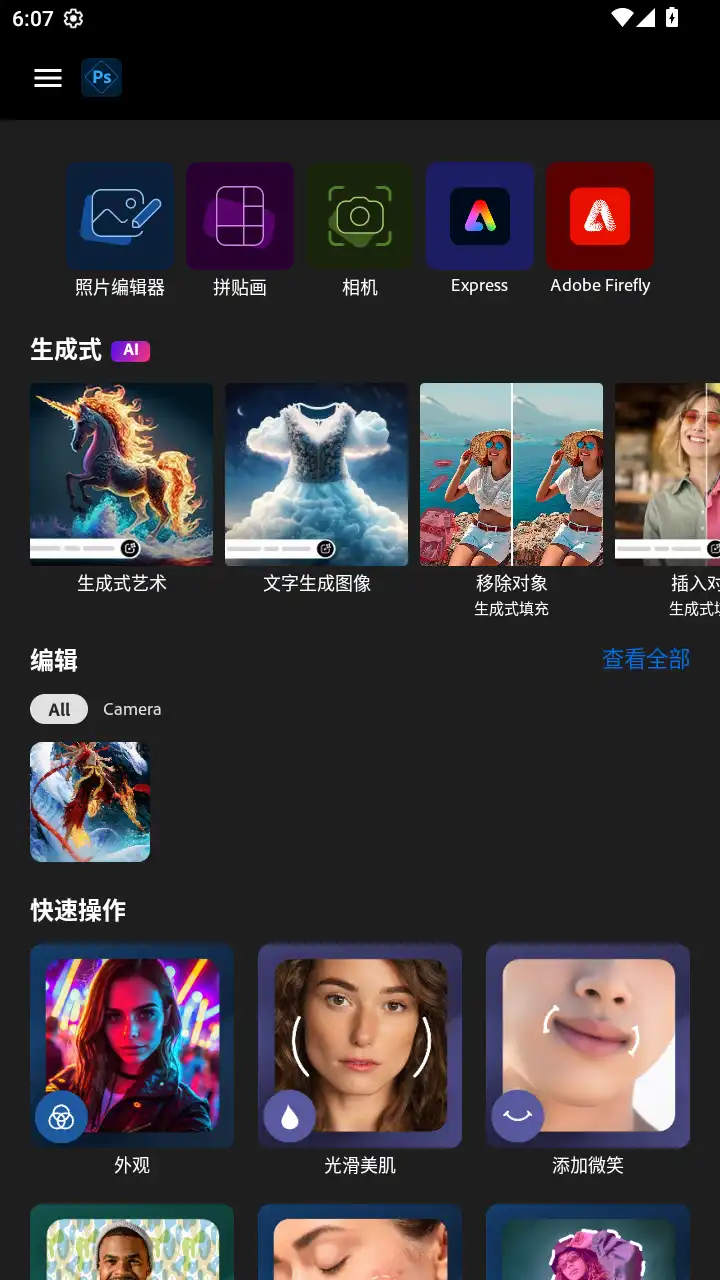Open the 移除对象 generative fill card

coord(511,474)
